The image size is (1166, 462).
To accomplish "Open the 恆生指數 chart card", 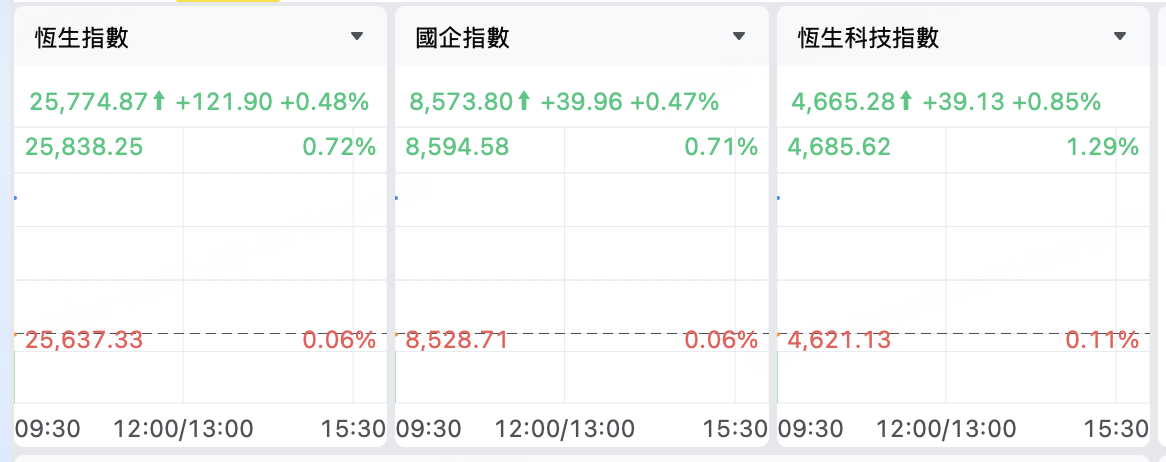I will tap(200, 227).
